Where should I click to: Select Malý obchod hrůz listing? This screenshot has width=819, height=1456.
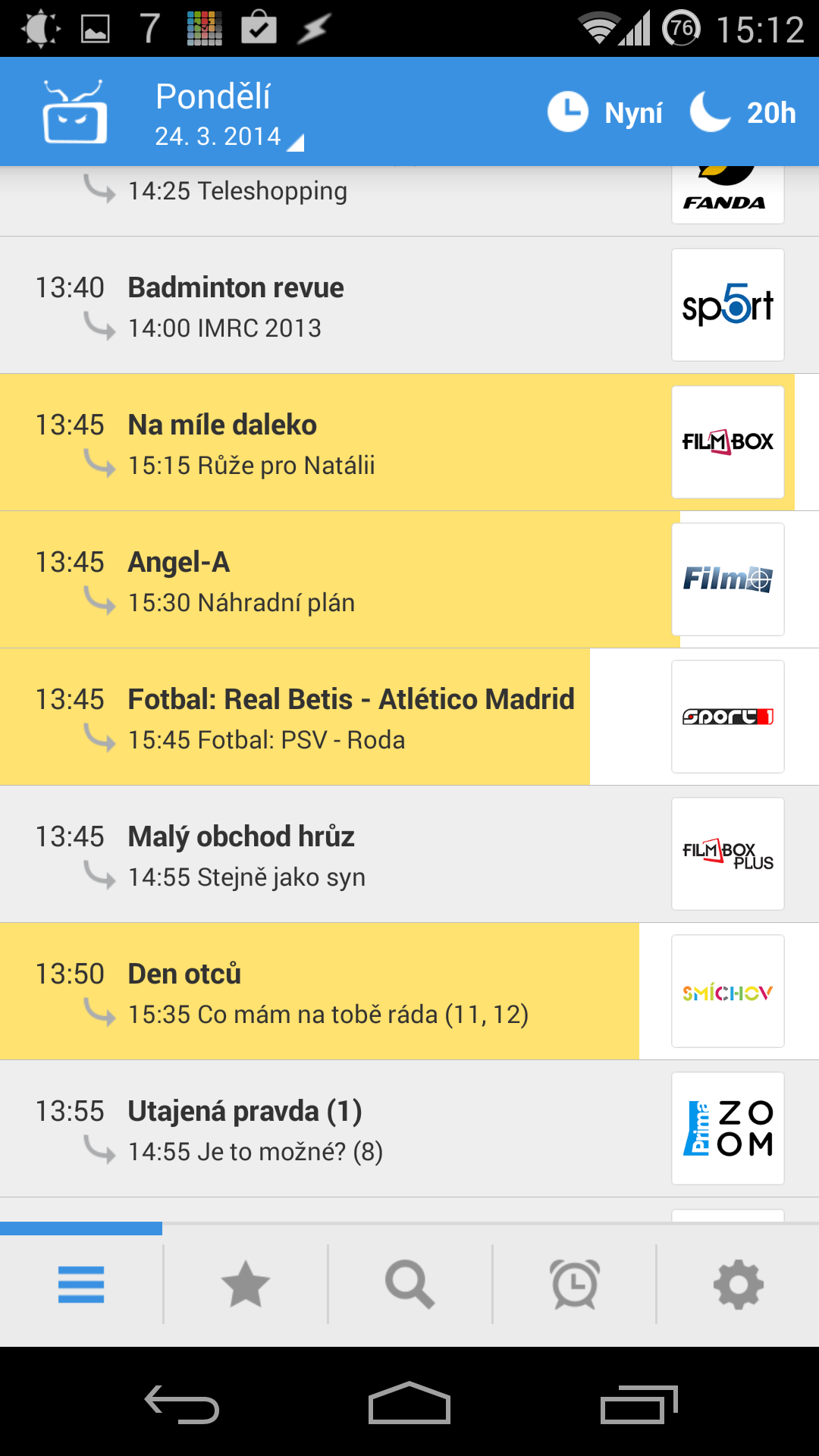pyautogui.click(x=409, y=854)
